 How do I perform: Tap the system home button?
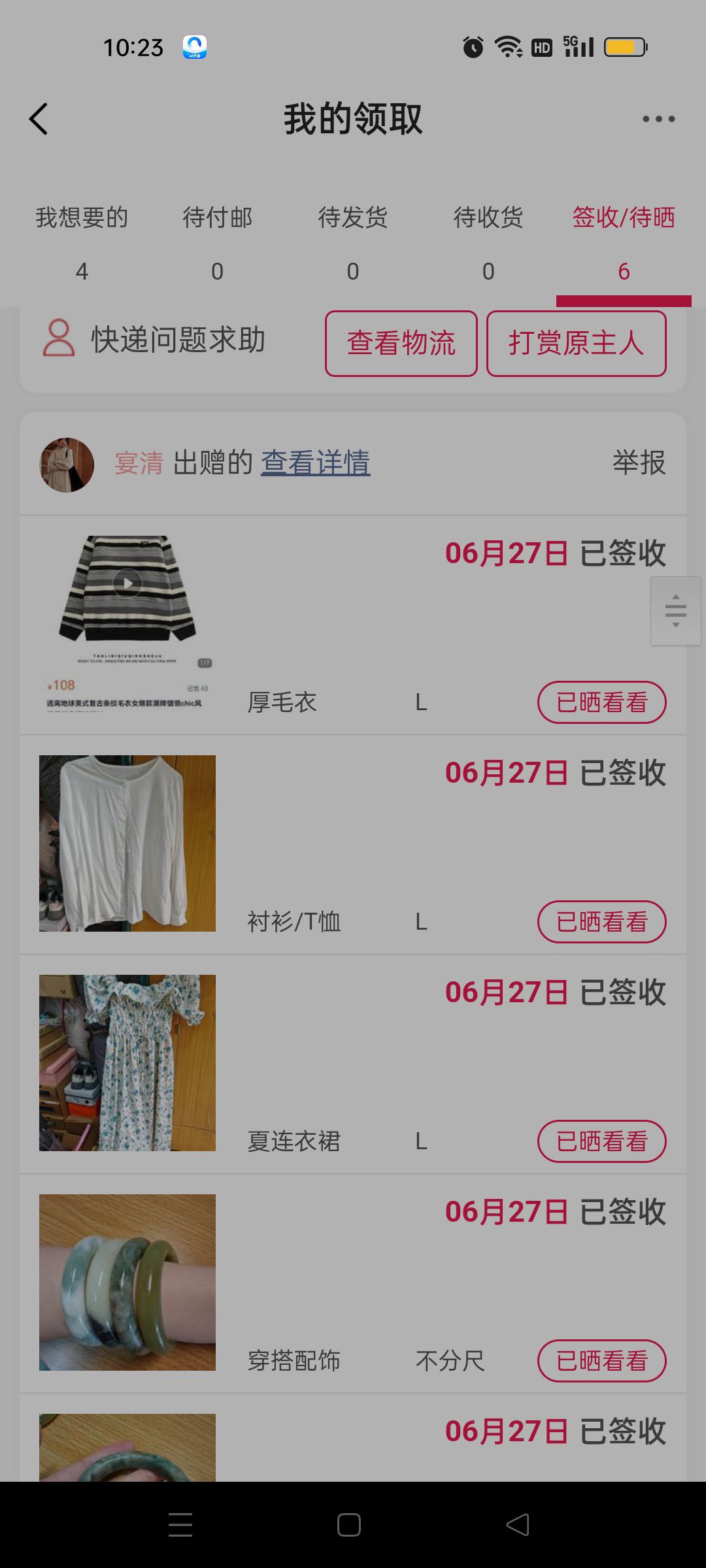tap(349, 1526)
